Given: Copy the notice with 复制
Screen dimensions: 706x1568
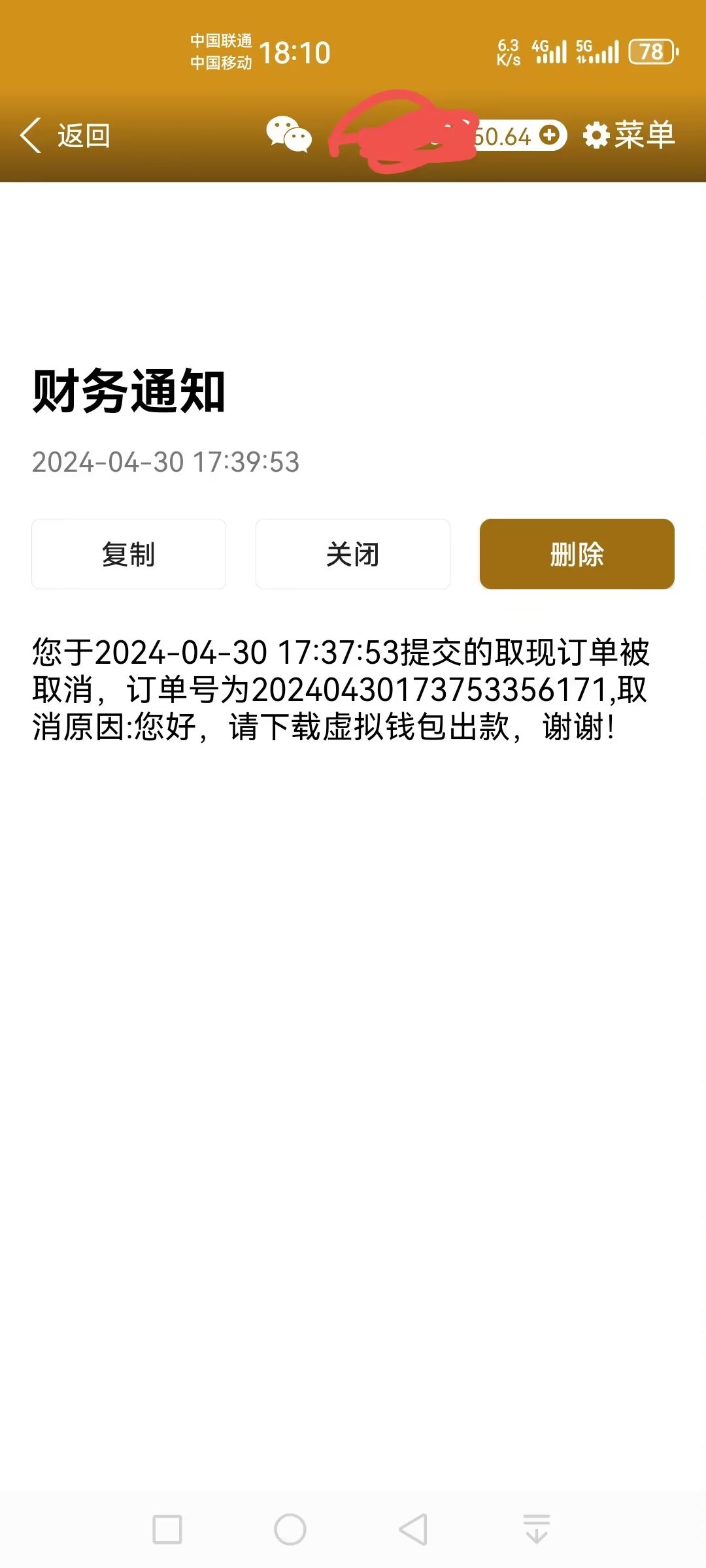Looking at the screenshot, I should click(129, 554).
